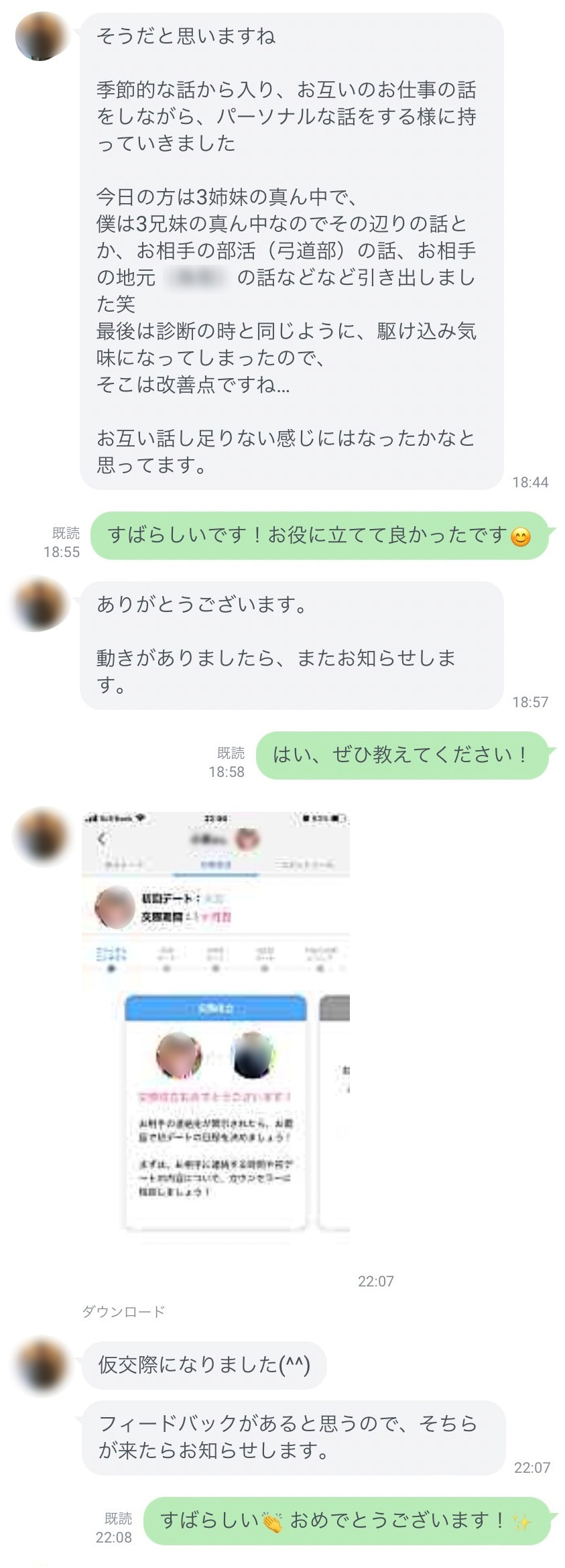Tap the ダウンロード link under the image

(x=123, y=1312)
